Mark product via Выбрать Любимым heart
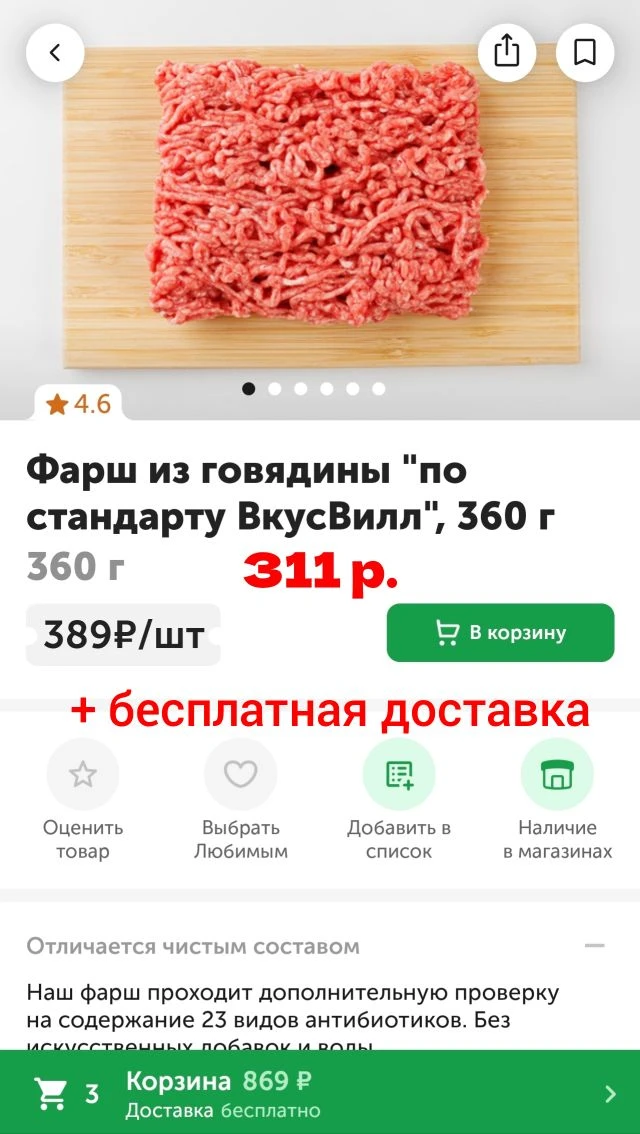 [x=240, y=774]
